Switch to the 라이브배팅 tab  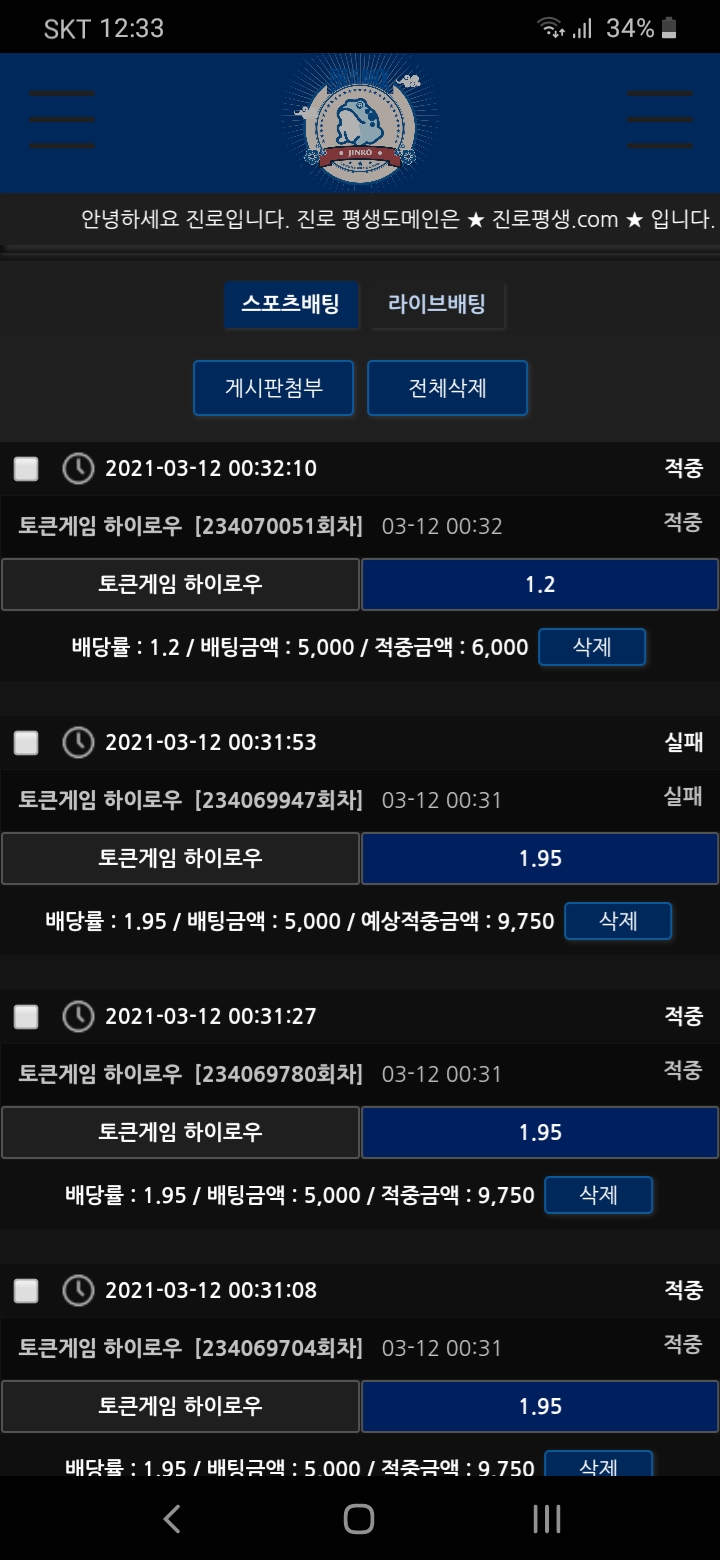click(x=436, y=304)
